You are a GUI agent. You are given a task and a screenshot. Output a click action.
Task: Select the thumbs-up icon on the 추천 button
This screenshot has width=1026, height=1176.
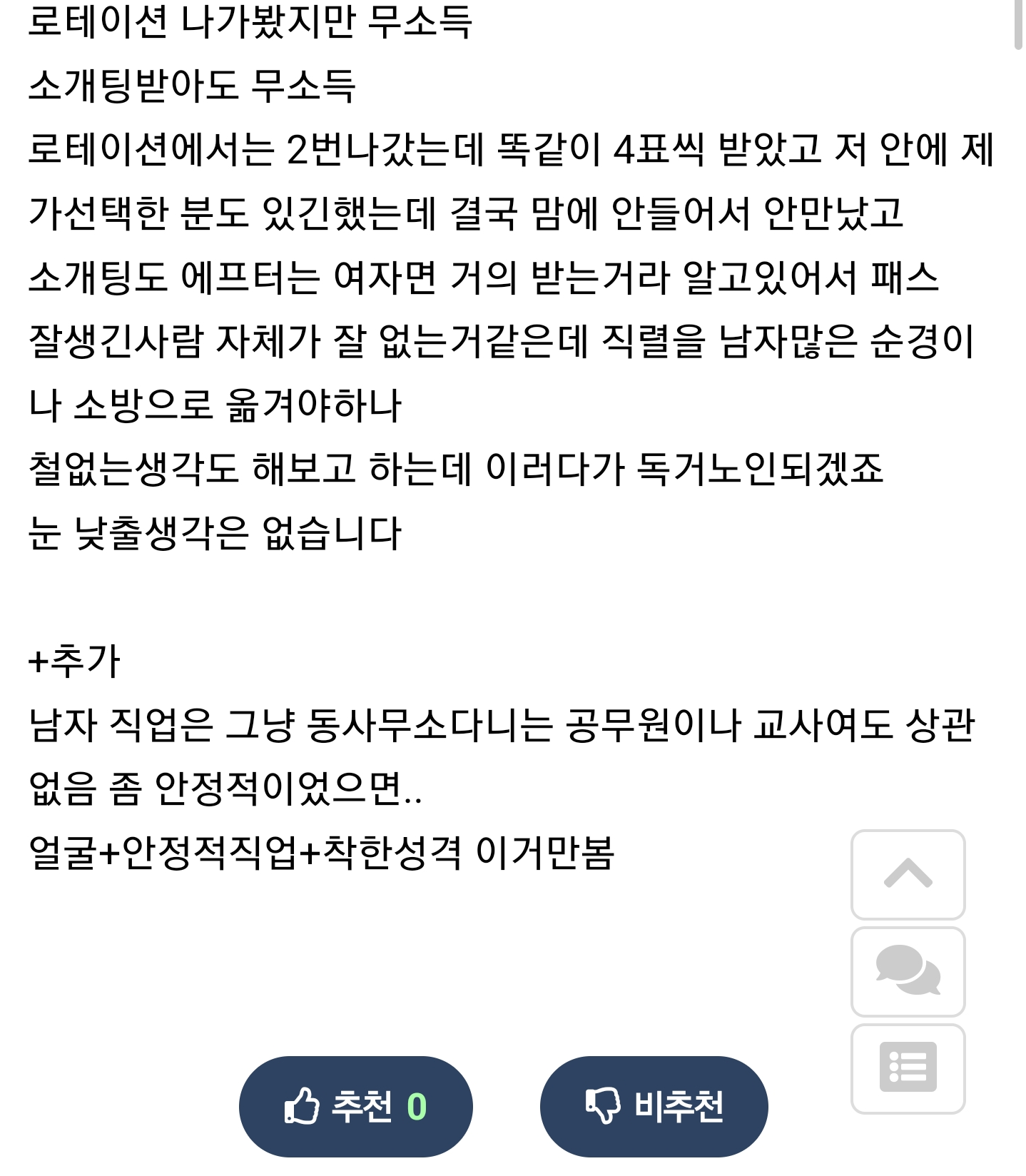(x=303, y=1105)
